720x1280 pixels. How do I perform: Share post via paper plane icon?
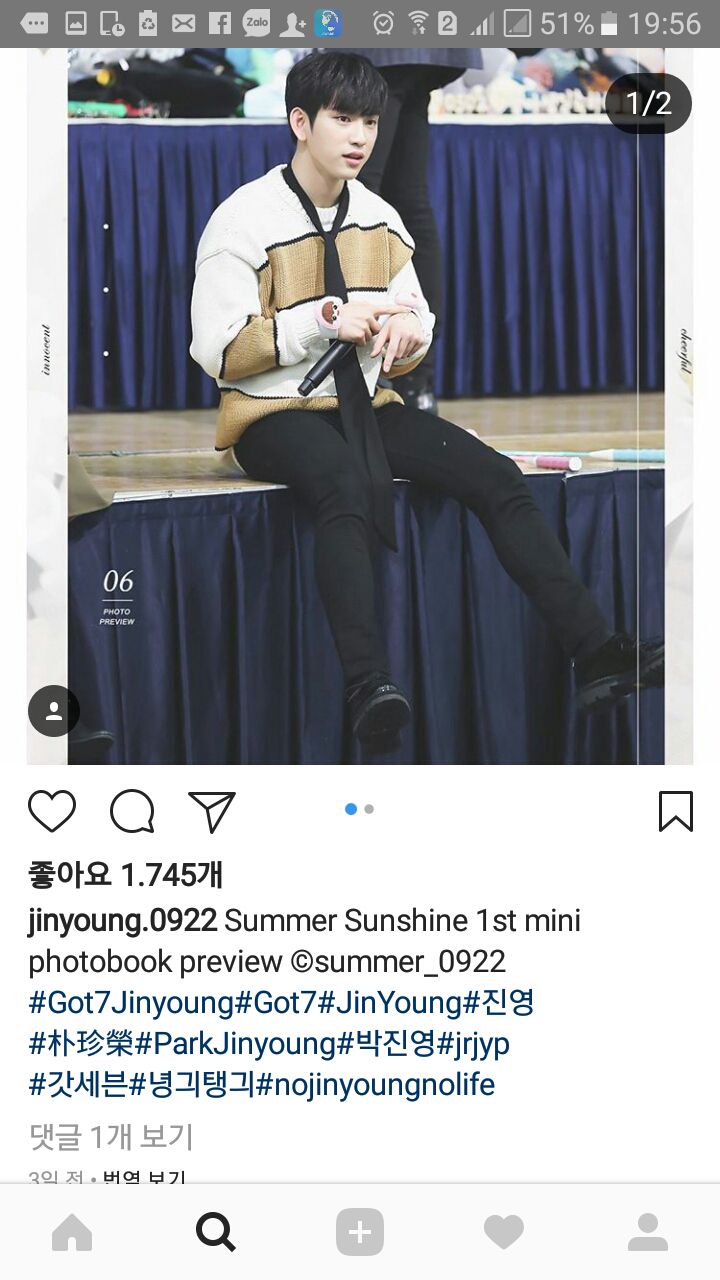(x=212, y=811)
